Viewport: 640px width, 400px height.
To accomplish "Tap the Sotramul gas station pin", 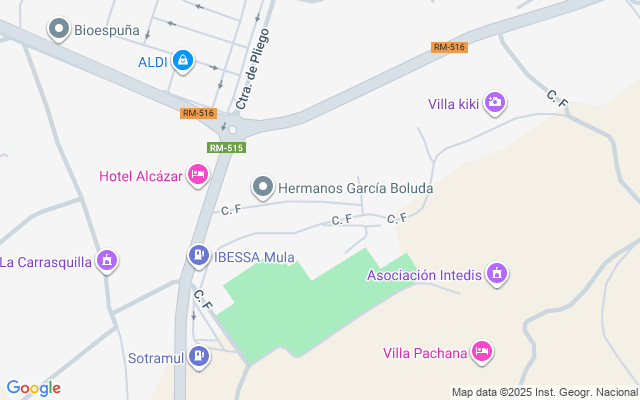I will click(199, 356).
